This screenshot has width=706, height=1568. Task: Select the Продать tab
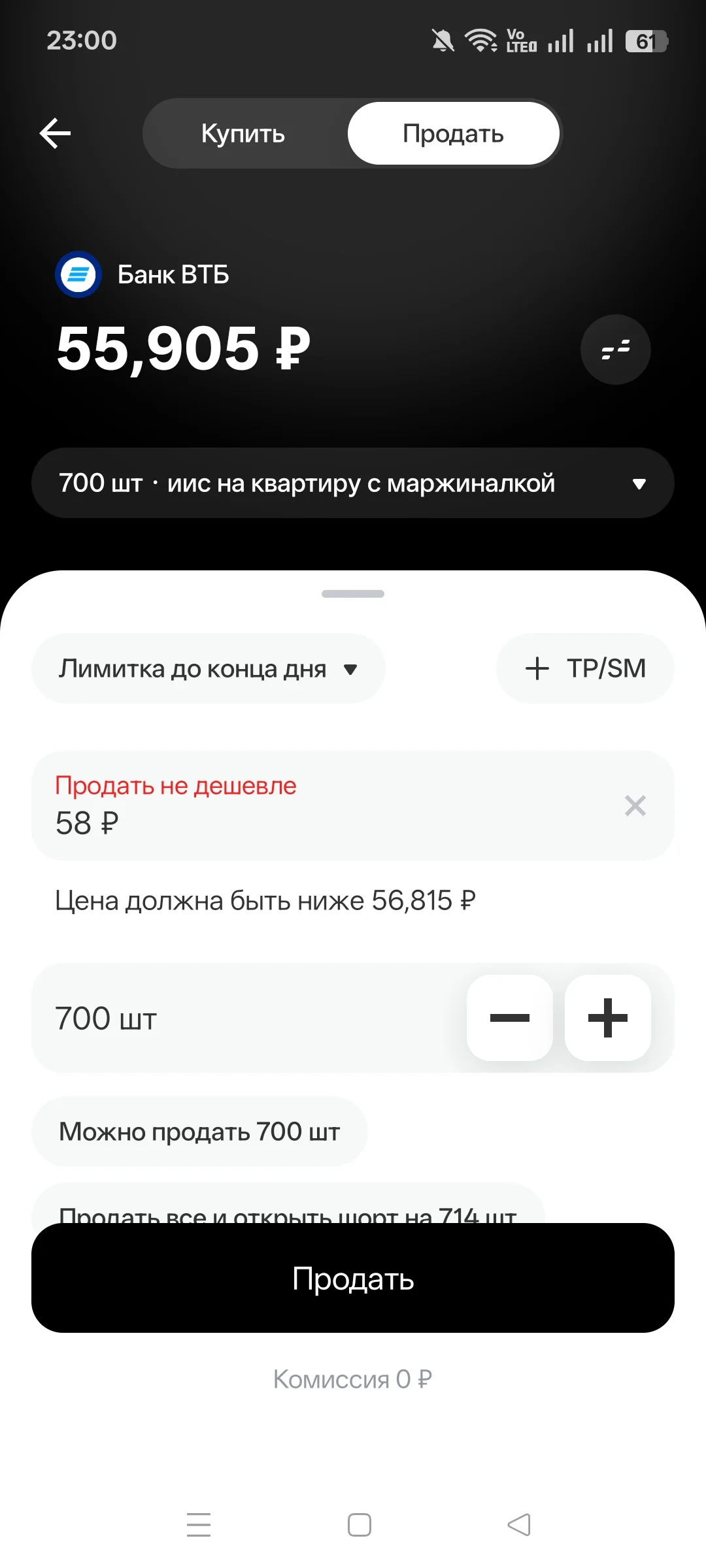point(454,133)
